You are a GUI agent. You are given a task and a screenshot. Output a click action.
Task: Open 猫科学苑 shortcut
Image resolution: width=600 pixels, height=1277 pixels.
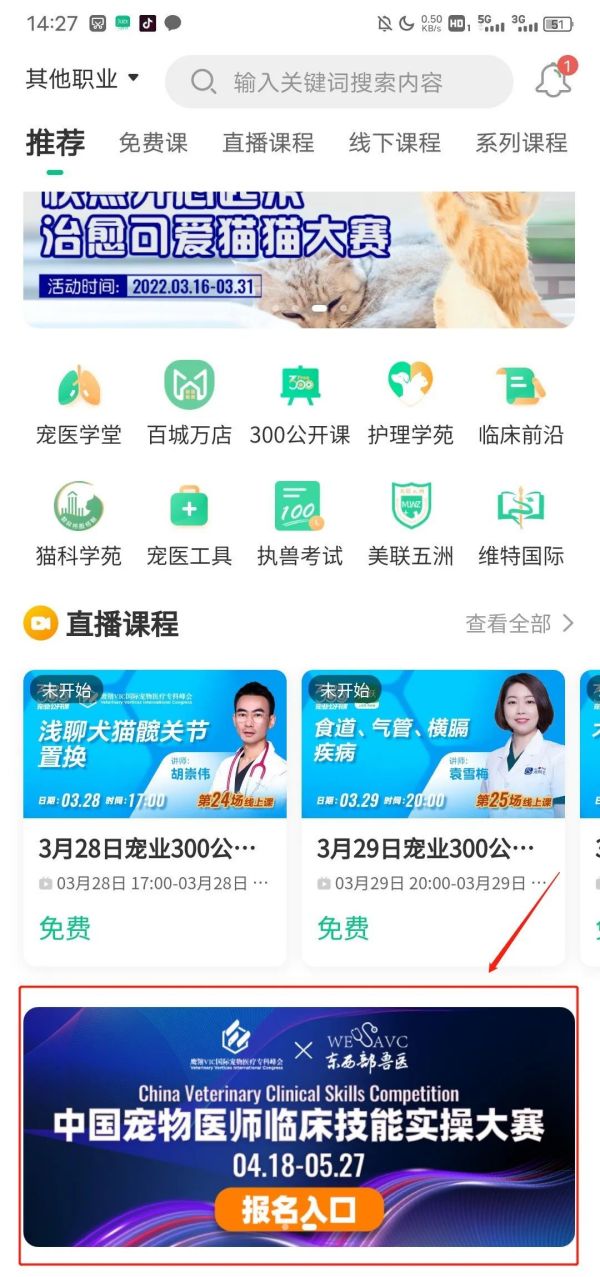pos(78,523)
